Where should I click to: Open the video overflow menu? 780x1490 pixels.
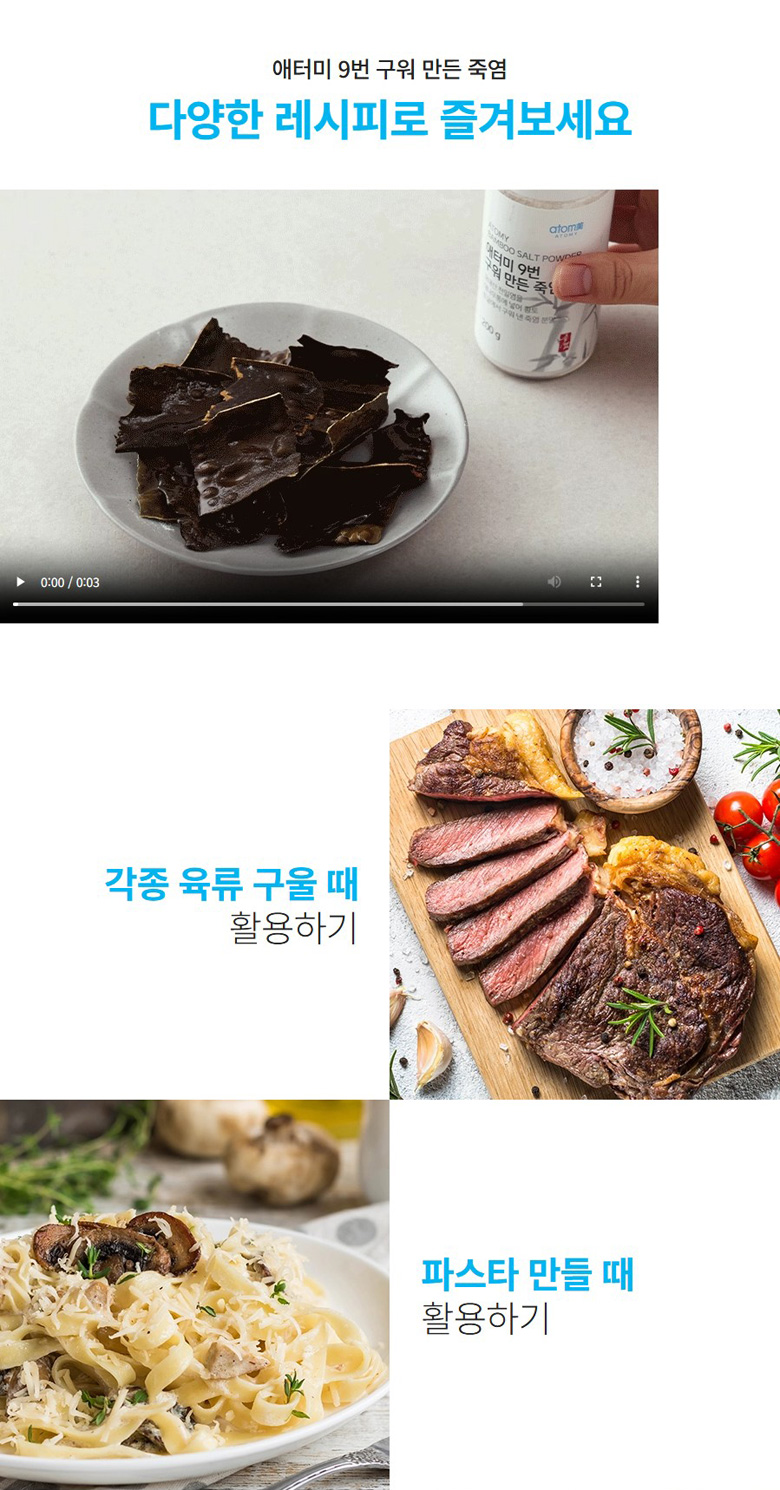(x=637, y=582)
